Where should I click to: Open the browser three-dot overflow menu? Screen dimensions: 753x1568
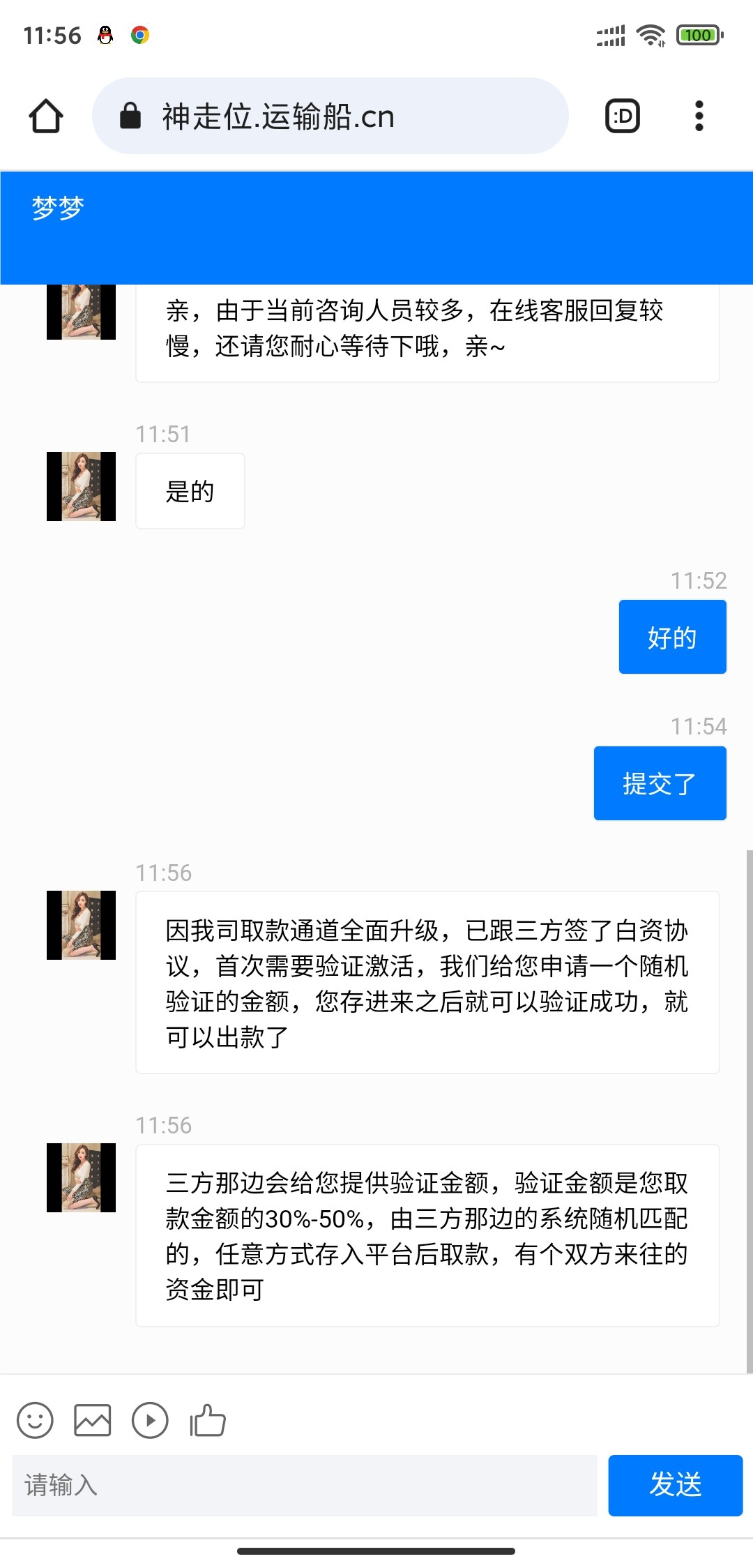699,115
